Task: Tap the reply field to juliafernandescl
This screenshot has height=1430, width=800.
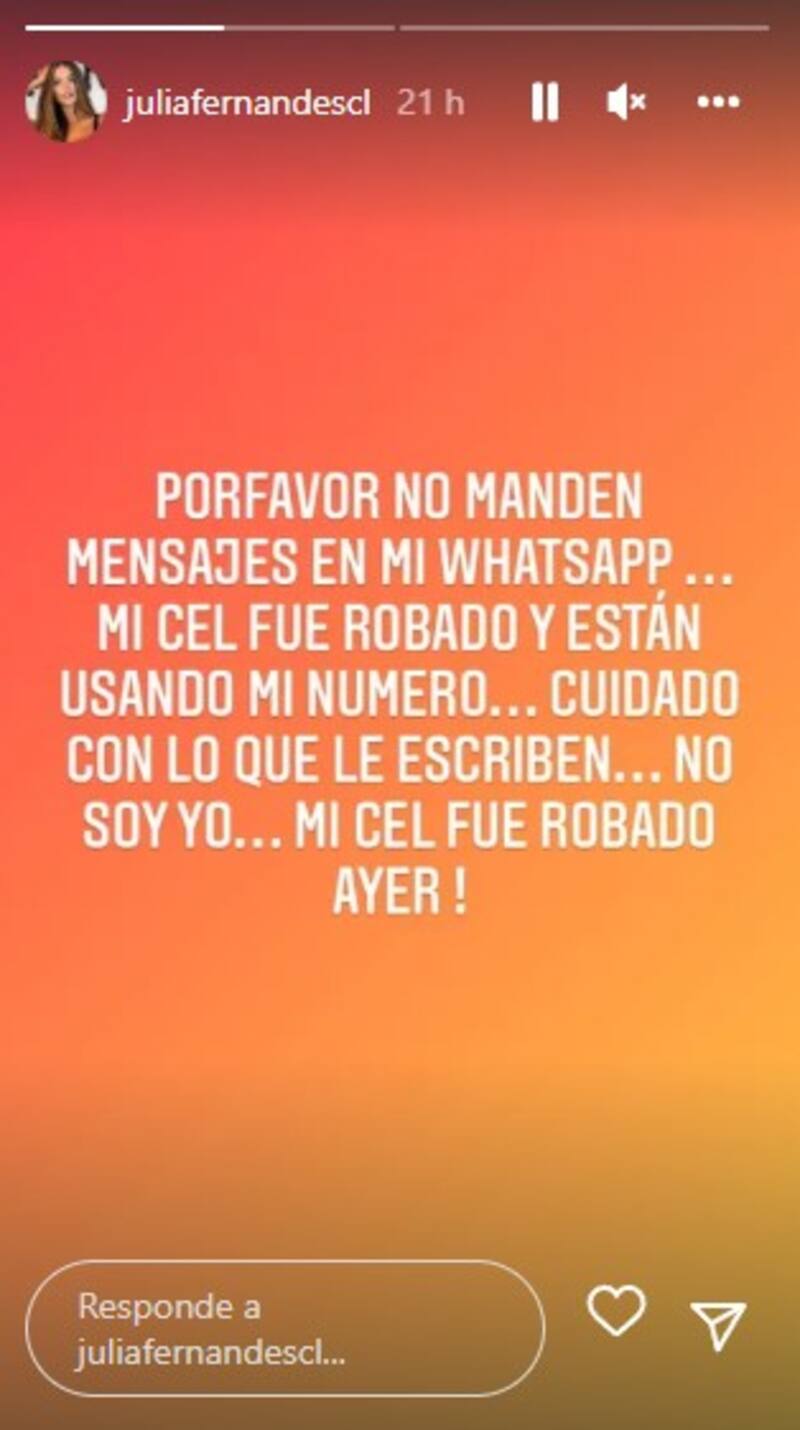Action: (x=285, y=1329)
